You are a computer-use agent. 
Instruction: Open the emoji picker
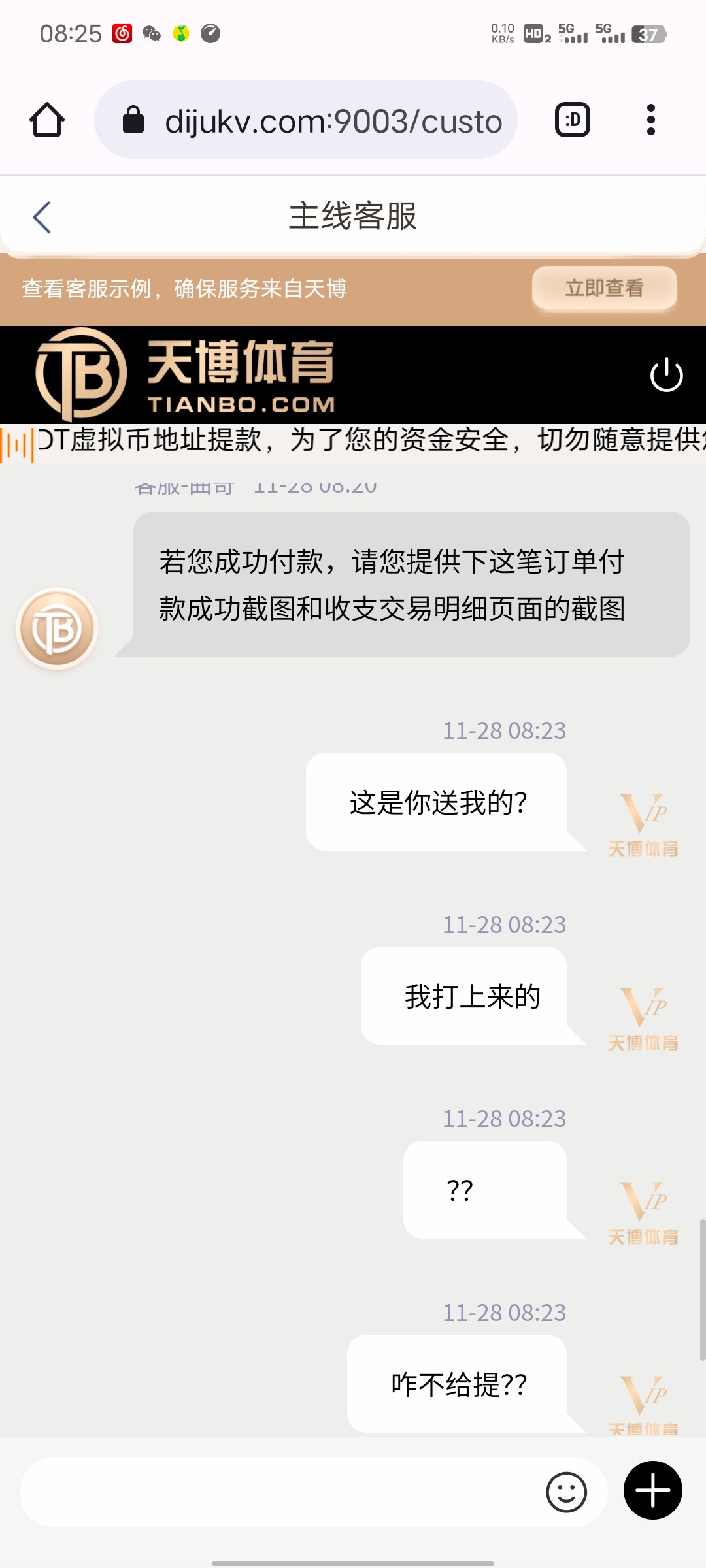(567, 1492)
